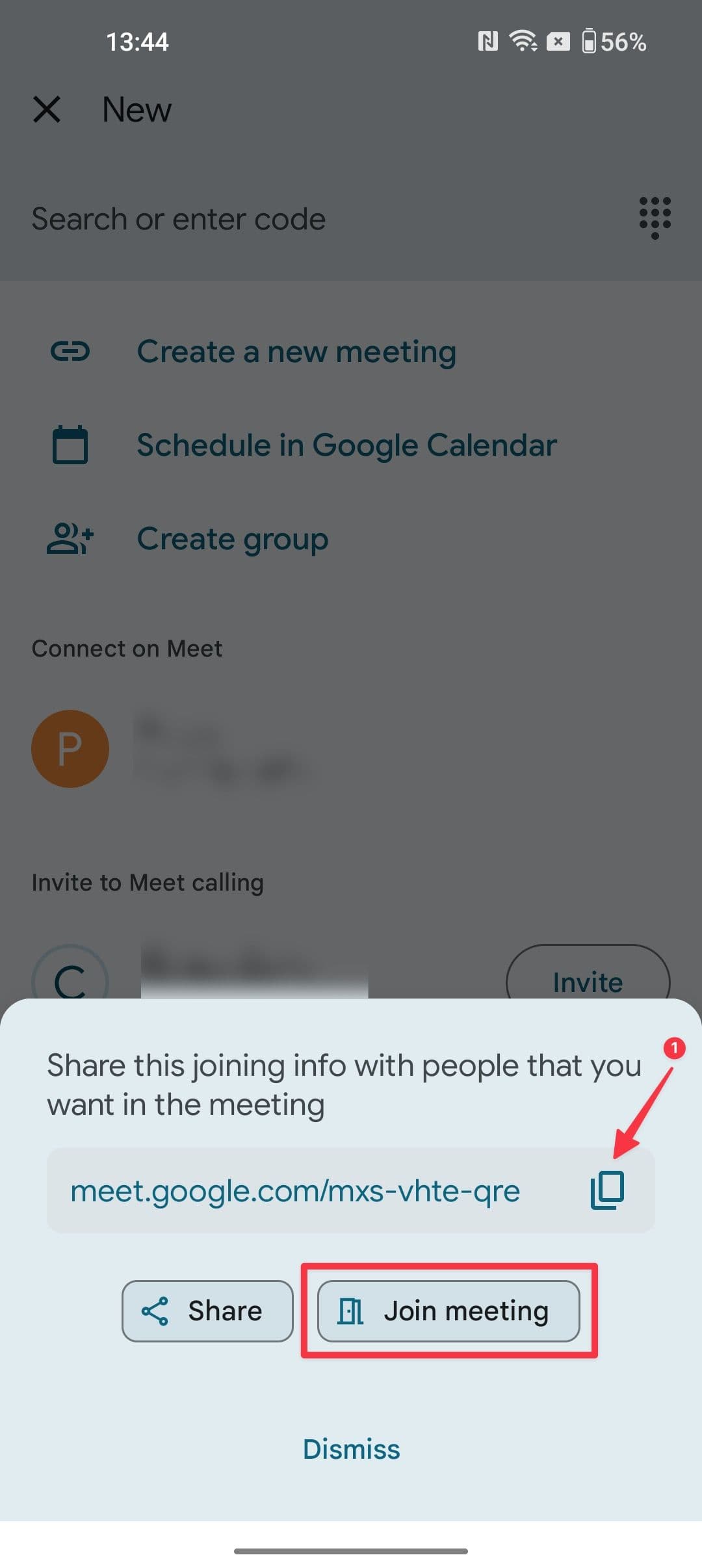Join the meeting now
The image size is (702, 1568).
point(448,1311)
